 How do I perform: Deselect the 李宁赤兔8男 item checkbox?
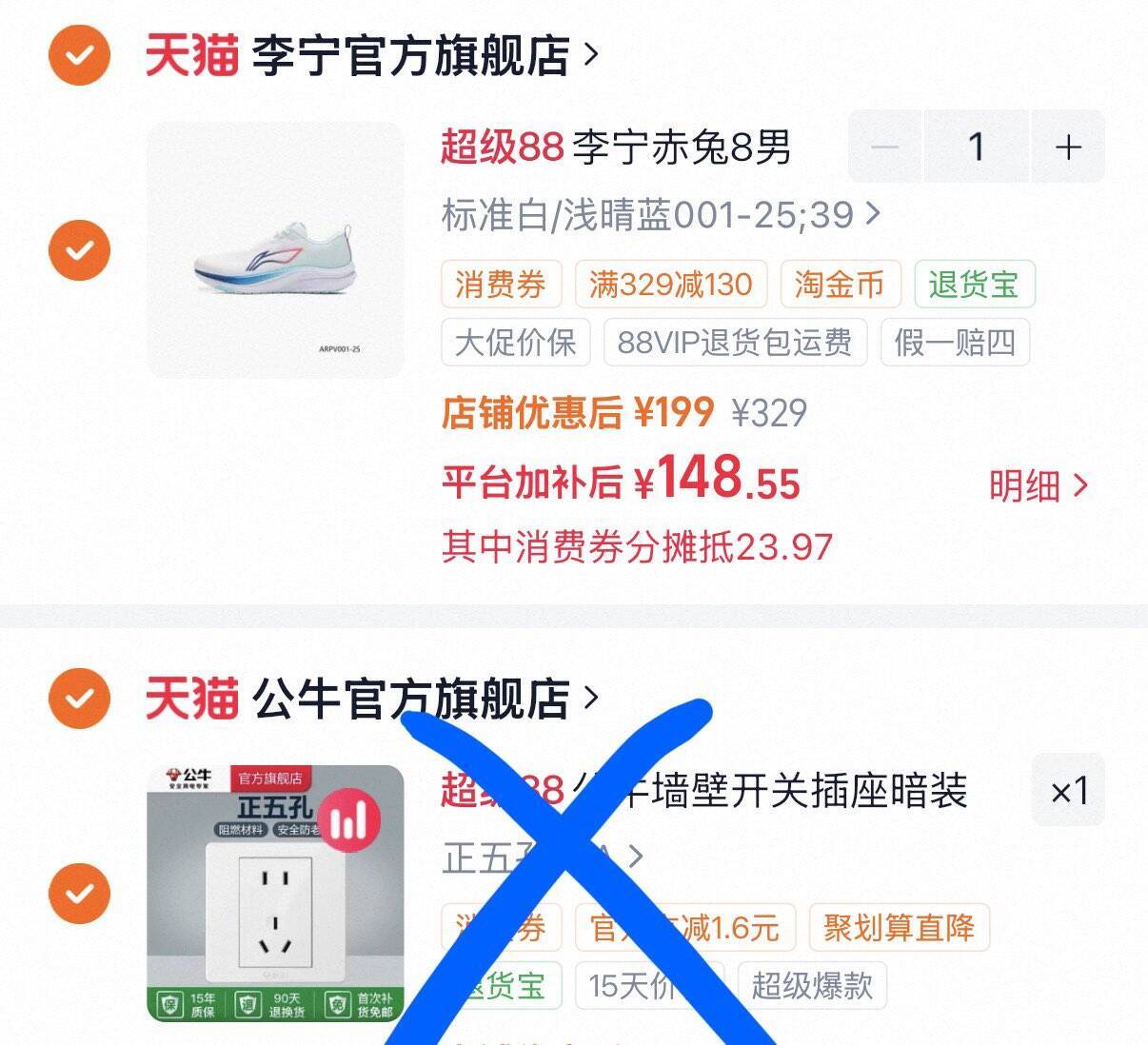(80, 250)
